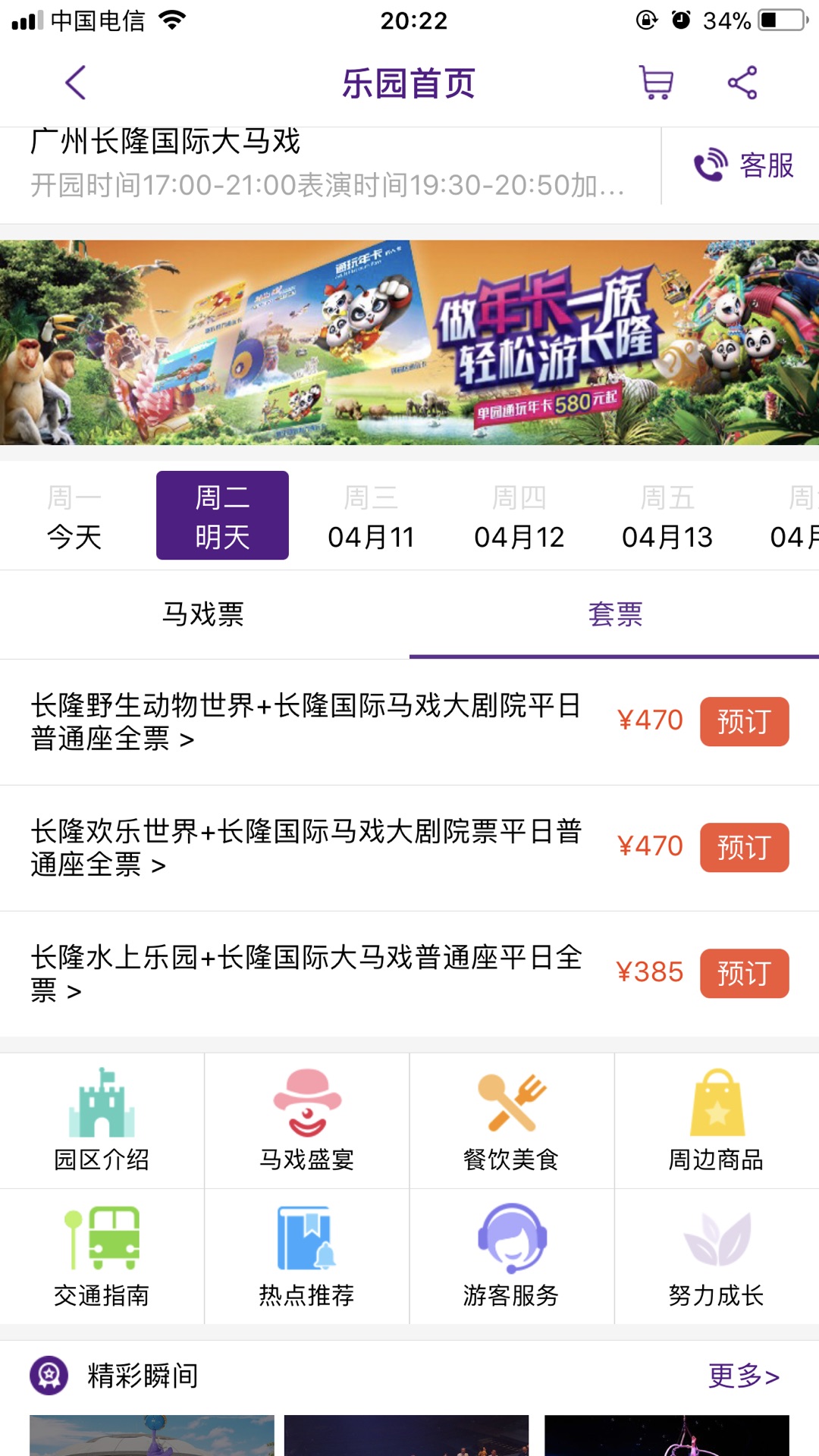Open the 年卡 promotional banner
The width and height of the screenshot is (819, 1456).
pyautogui.click(x=409, y=342)
